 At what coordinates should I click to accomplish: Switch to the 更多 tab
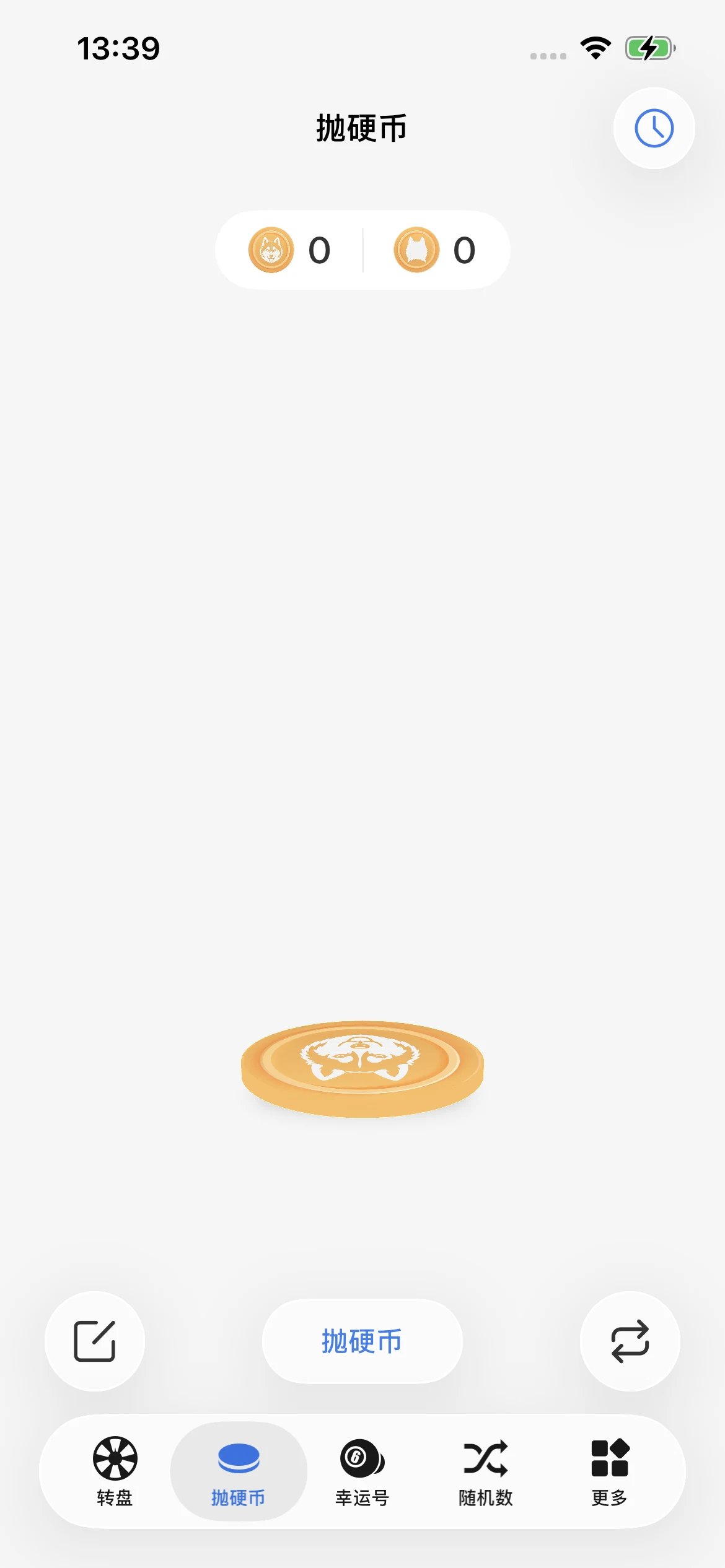(x=610, y=1471)
